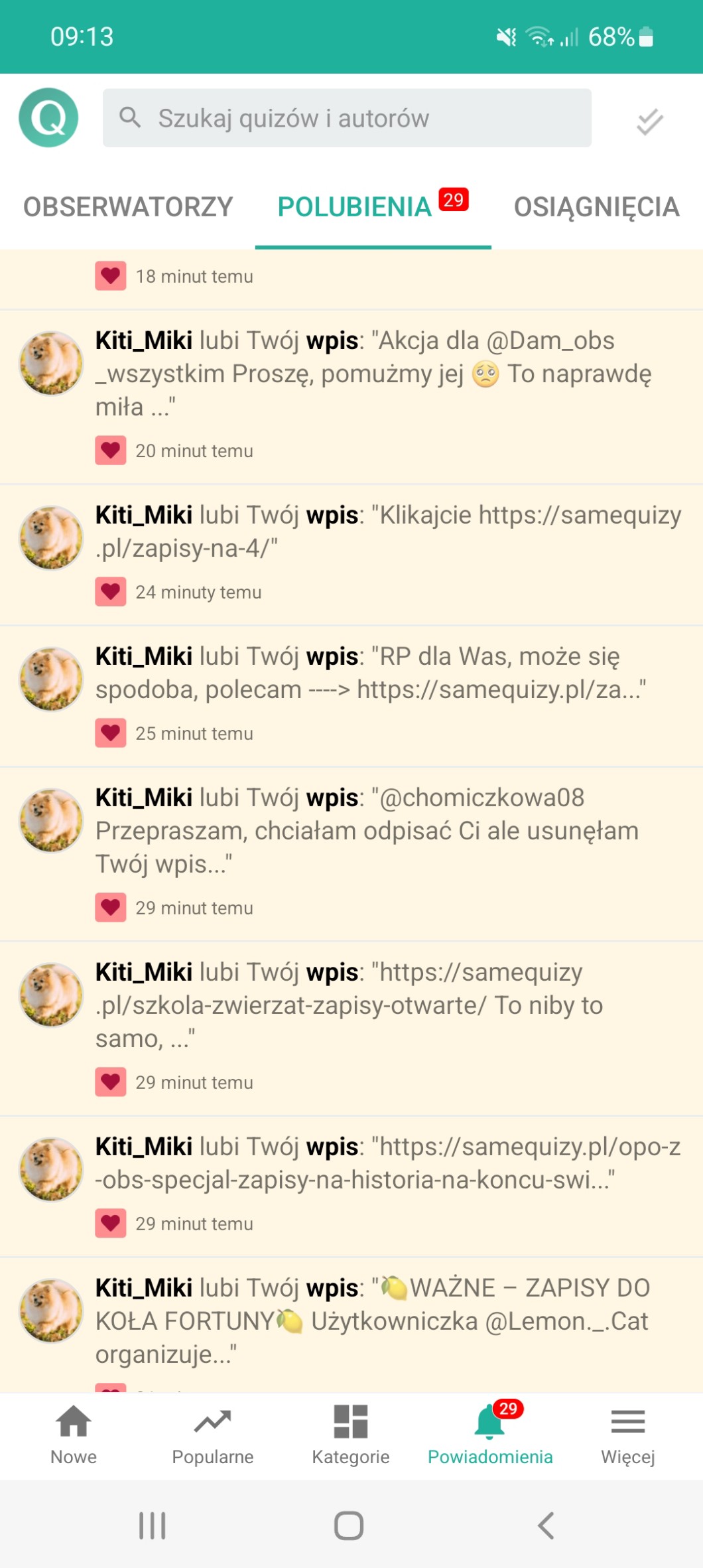Open the 'Szukaj quizów i autorów' search field
The height and width of the screenshot is (1568, 703).
point(347,118)
